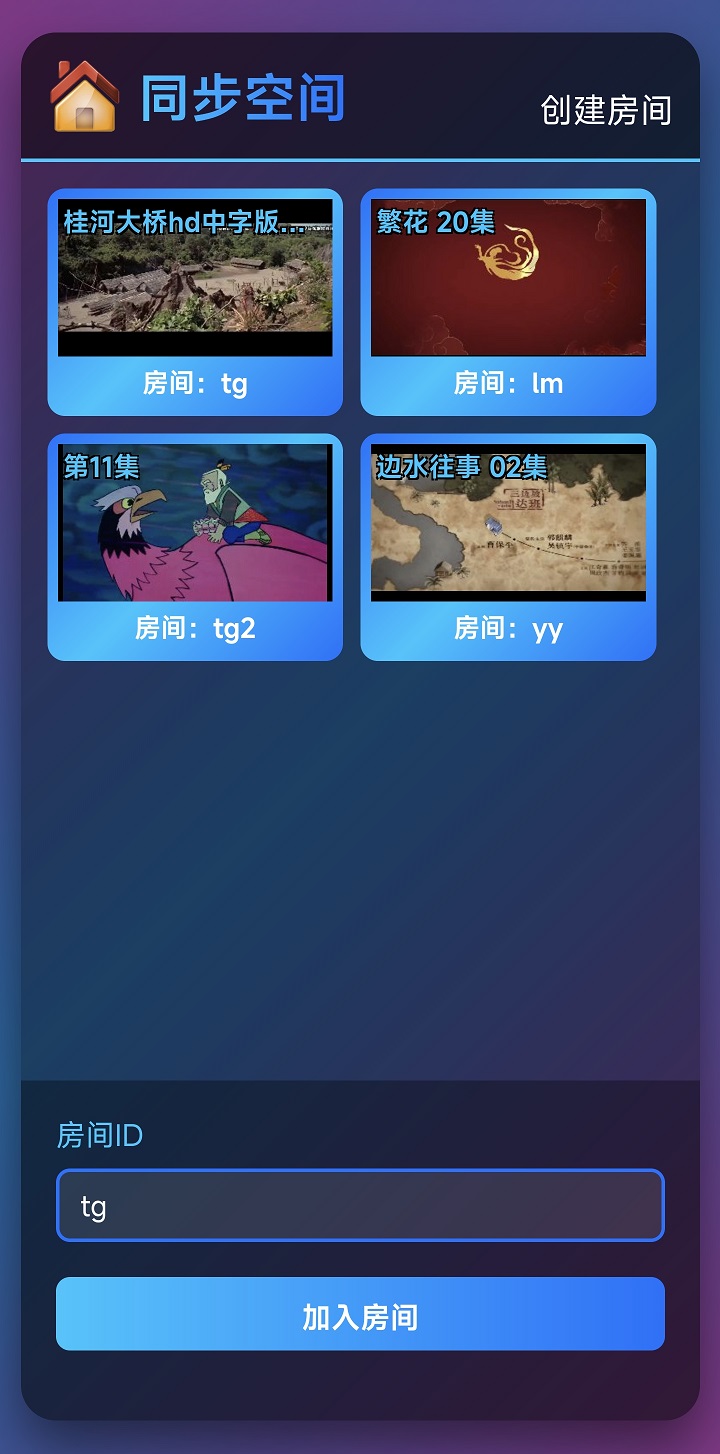Select the 第11集 room tg2 card
Viewport: 720px width, 1454px height.
(195, 547)
